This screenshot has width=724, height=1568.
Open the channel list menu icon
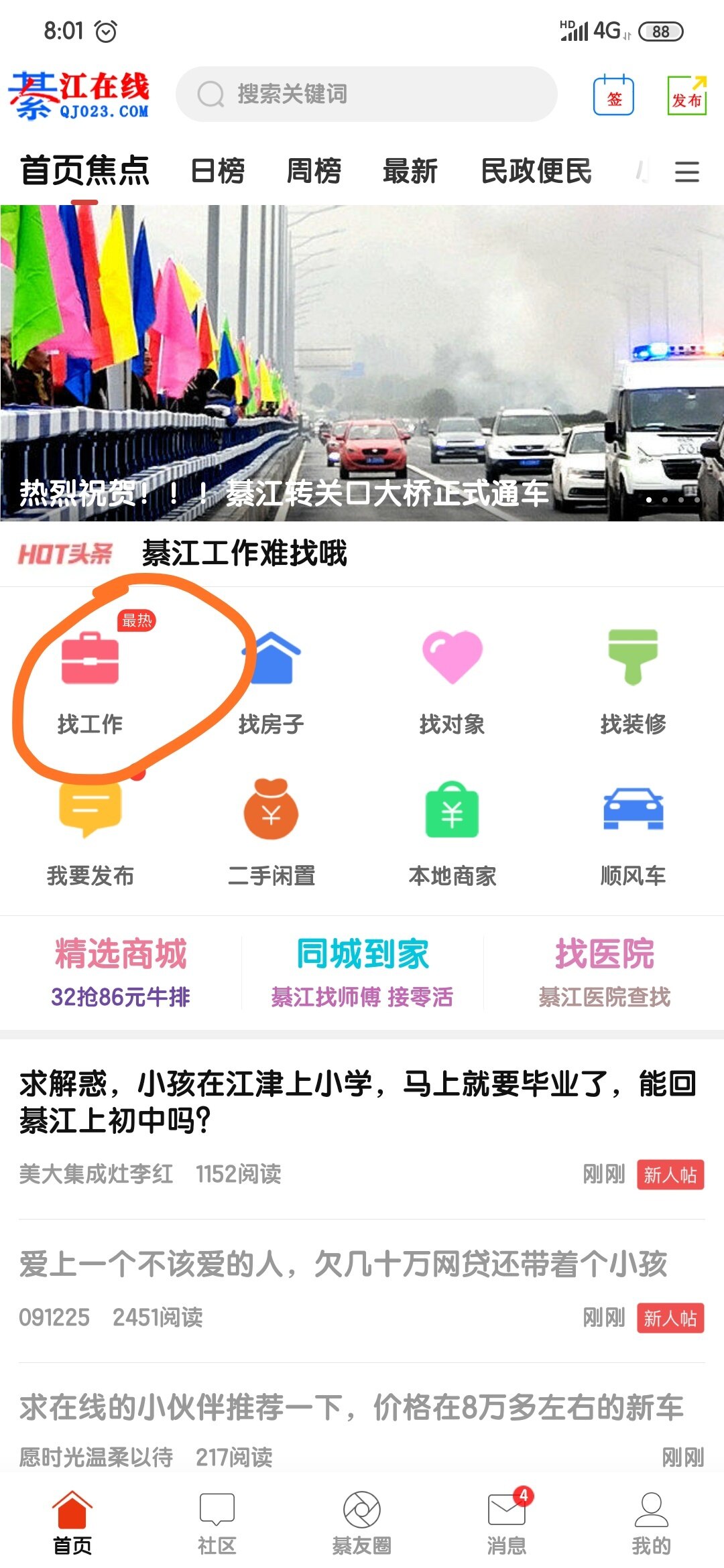coord(686,172)
